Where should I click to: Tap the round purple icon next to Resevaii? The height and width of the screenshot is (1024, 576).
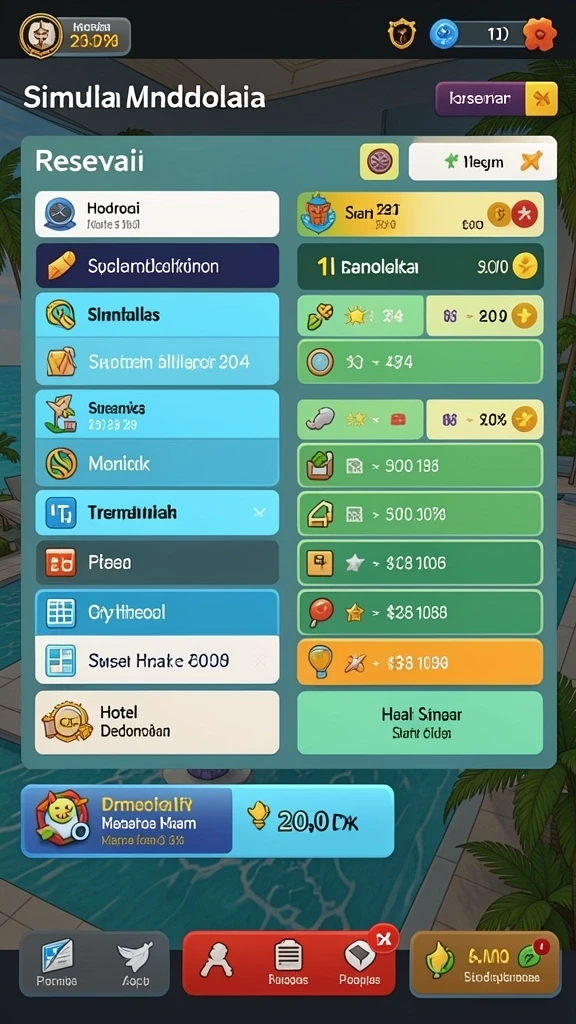[379, 161]
